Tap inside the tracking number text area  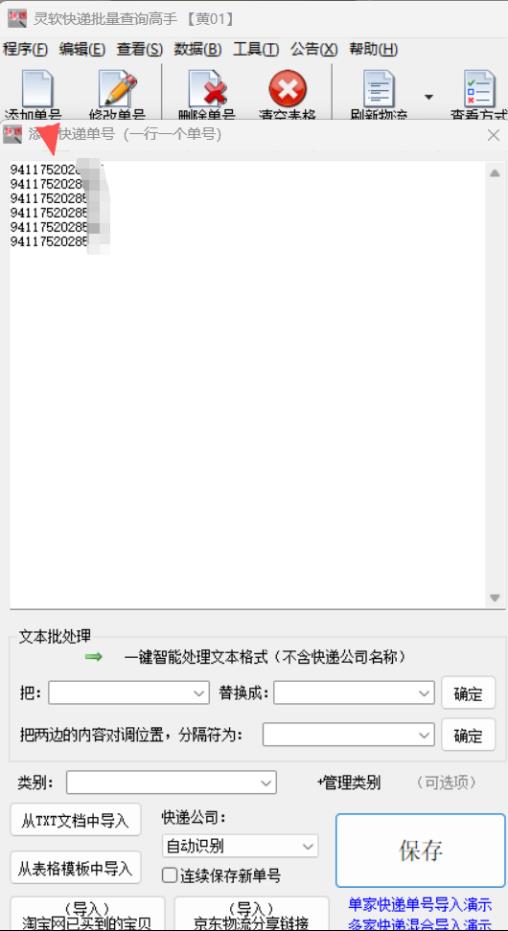point(247,384)
